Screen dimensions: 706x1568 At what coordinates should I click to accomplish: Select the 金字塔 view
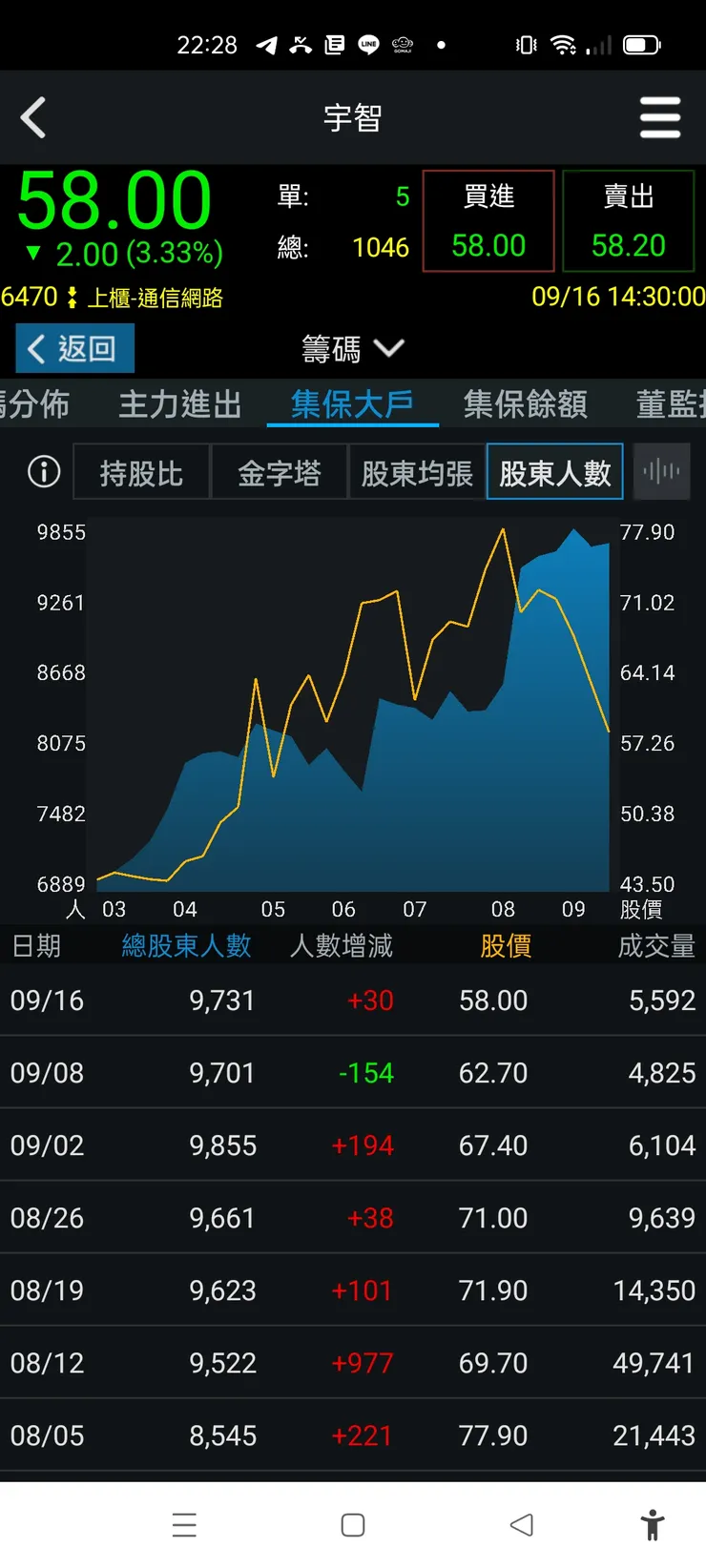coord(279,471)
